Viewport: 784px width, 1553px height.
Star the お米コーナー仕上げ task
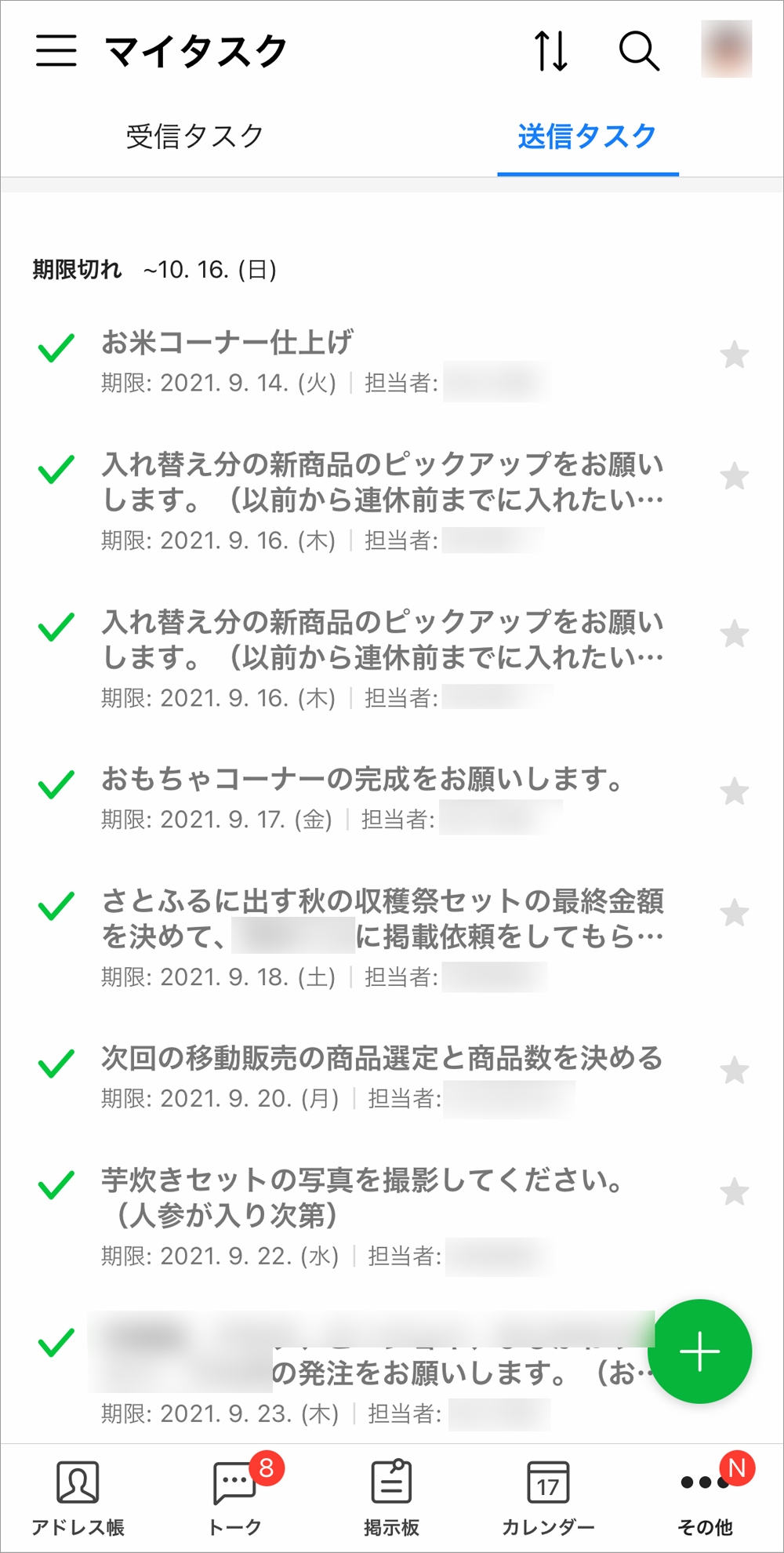pyautogui.click(x=735, y=355)
